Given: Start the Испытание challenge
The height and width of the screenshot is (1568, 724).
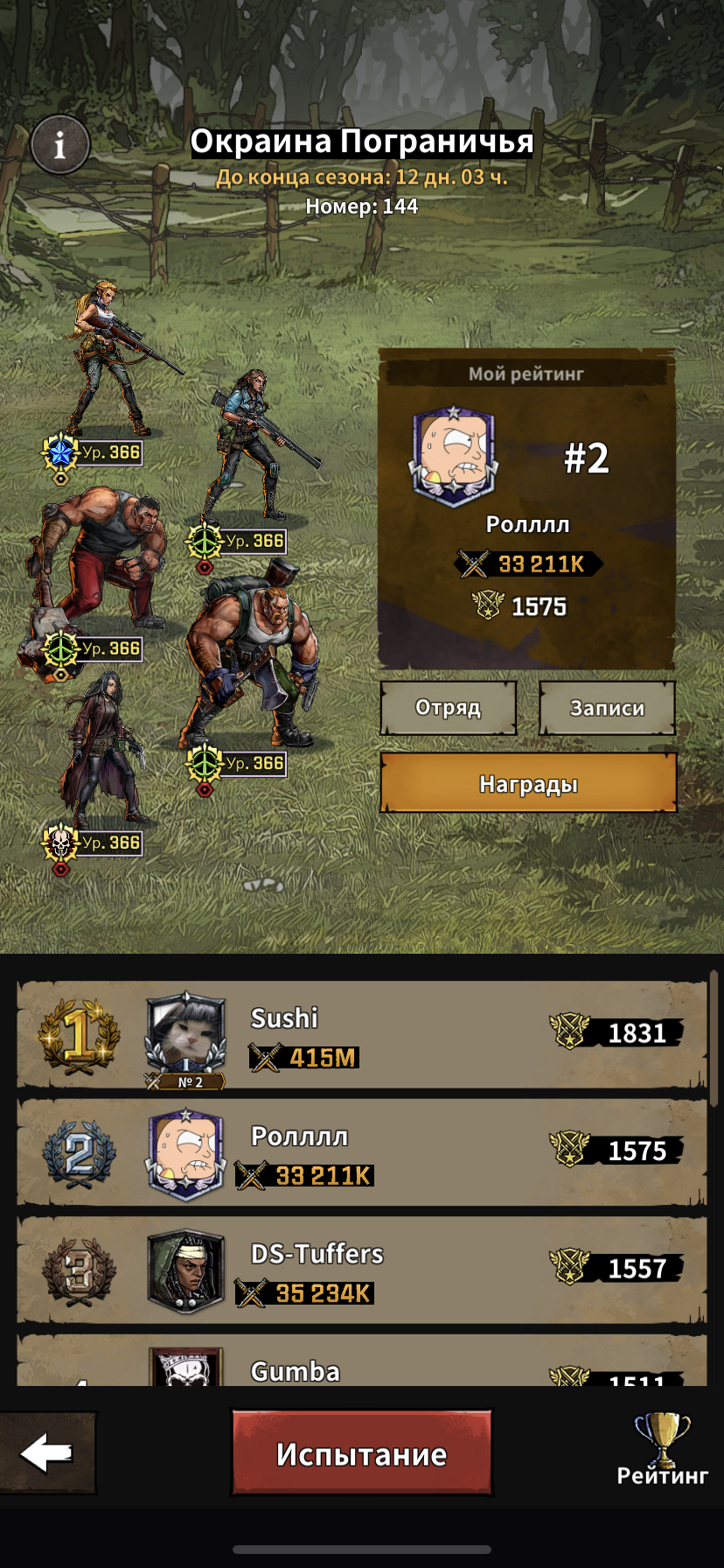Looking at the screenshot, I should [362, 1454].
